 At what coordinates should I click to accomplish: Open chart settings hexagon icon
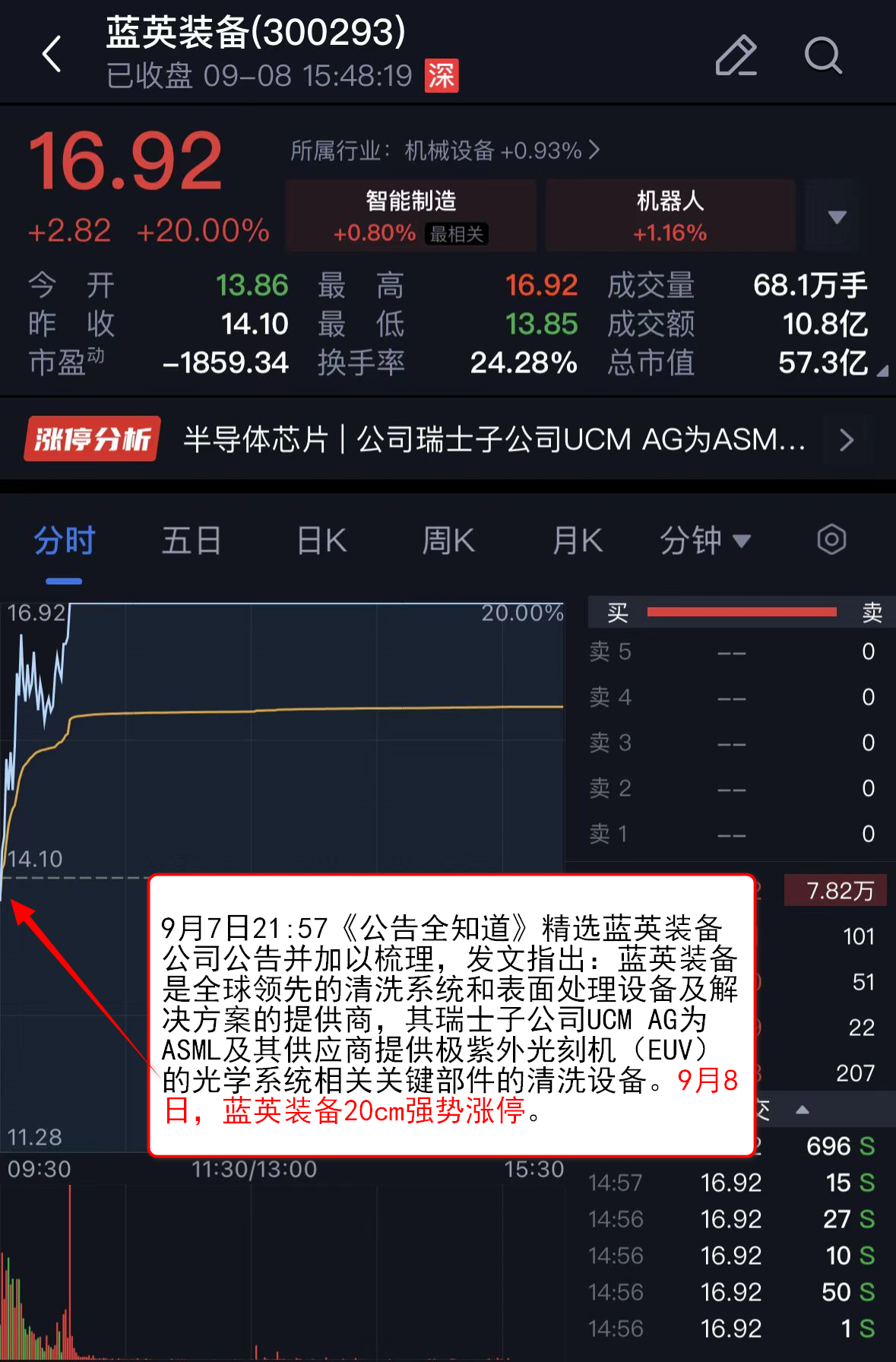coord(831,540)
